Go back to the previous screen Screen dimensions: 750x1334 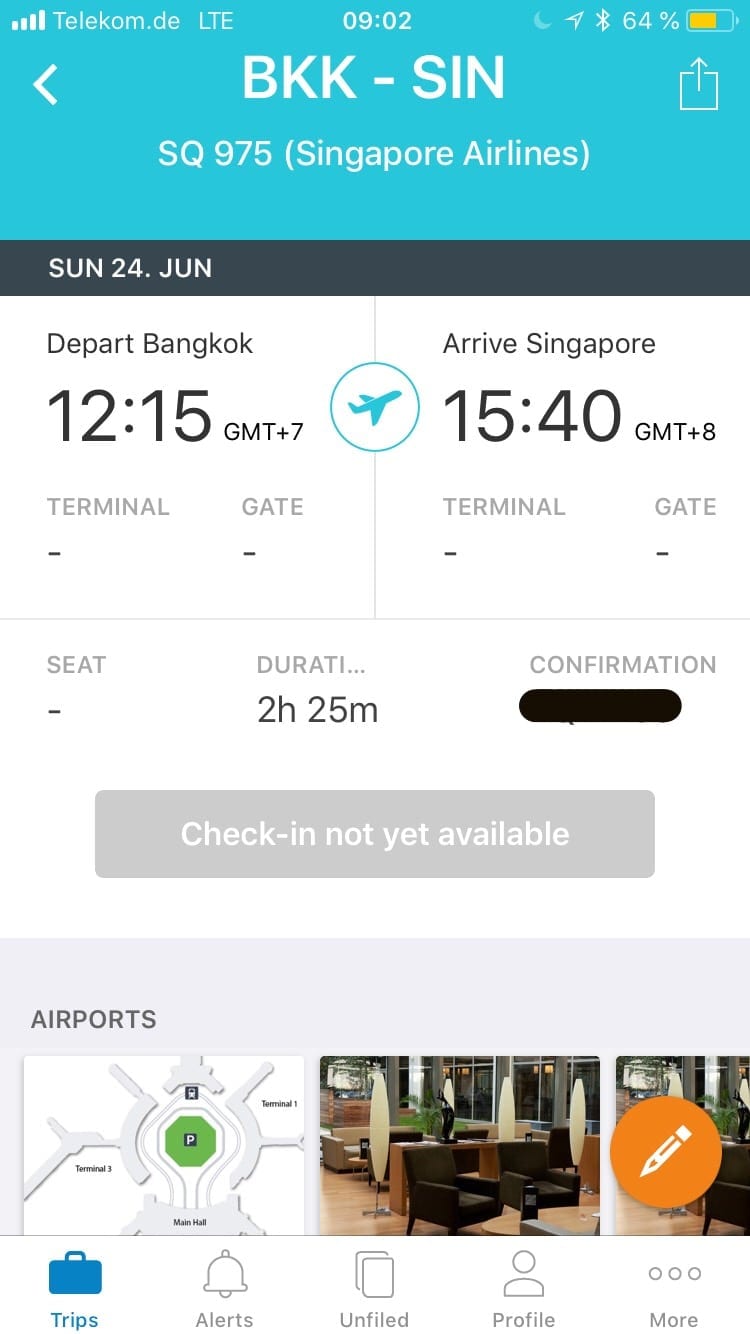tap(46, 85)
